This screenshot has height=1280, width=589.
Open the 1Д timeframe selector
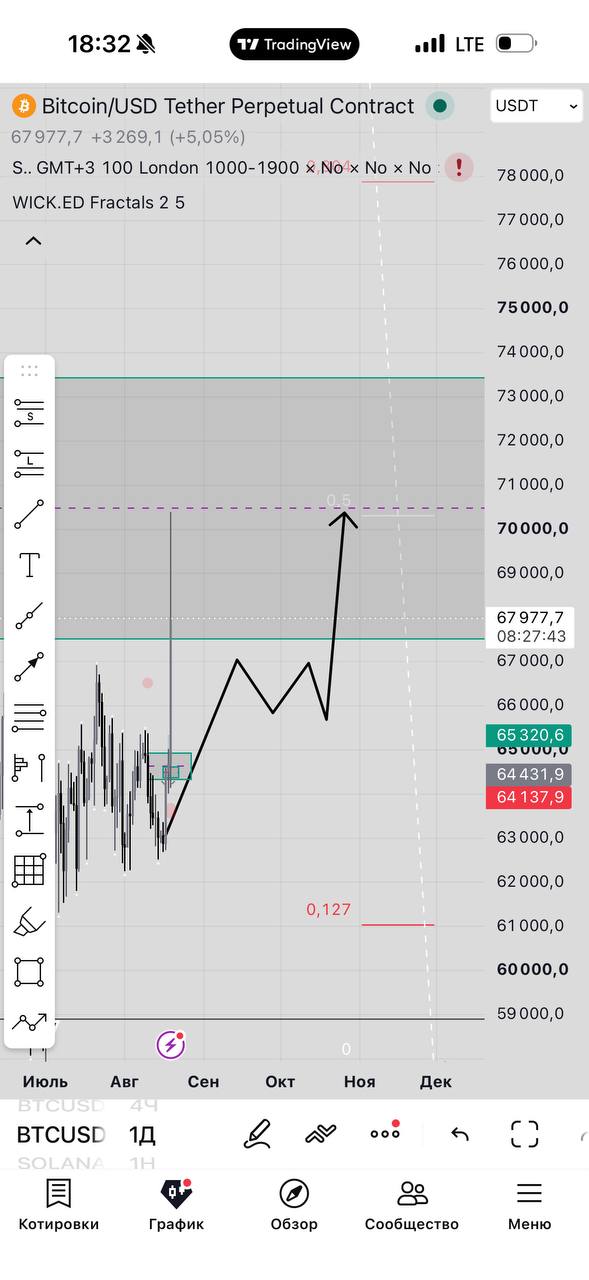[142, 1135]
